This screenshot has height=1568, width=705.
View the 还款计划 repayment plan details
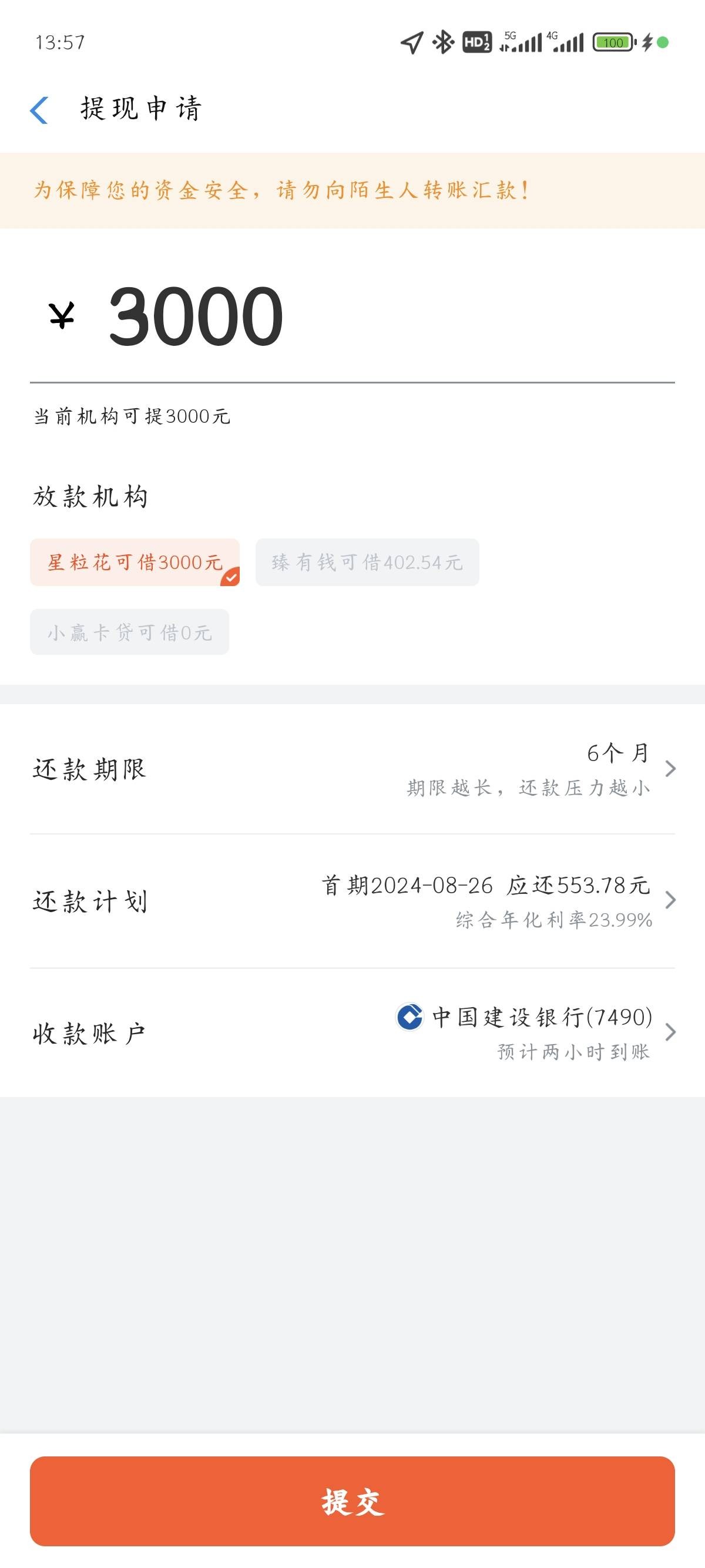pos(352,901)
